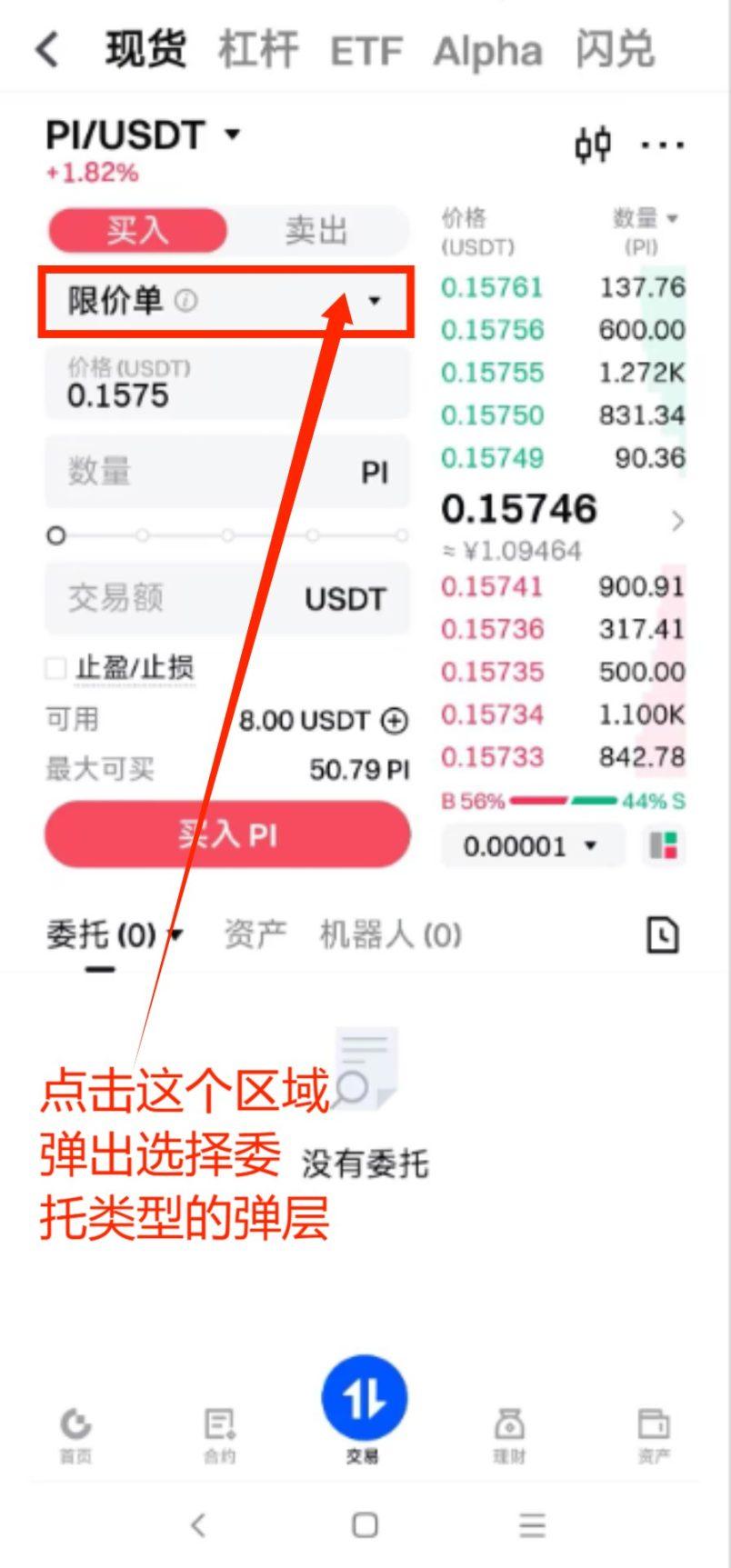Select the 卖出 sell segment
The width and height of the screenshot is (731, 1568).
coord(316,230)
